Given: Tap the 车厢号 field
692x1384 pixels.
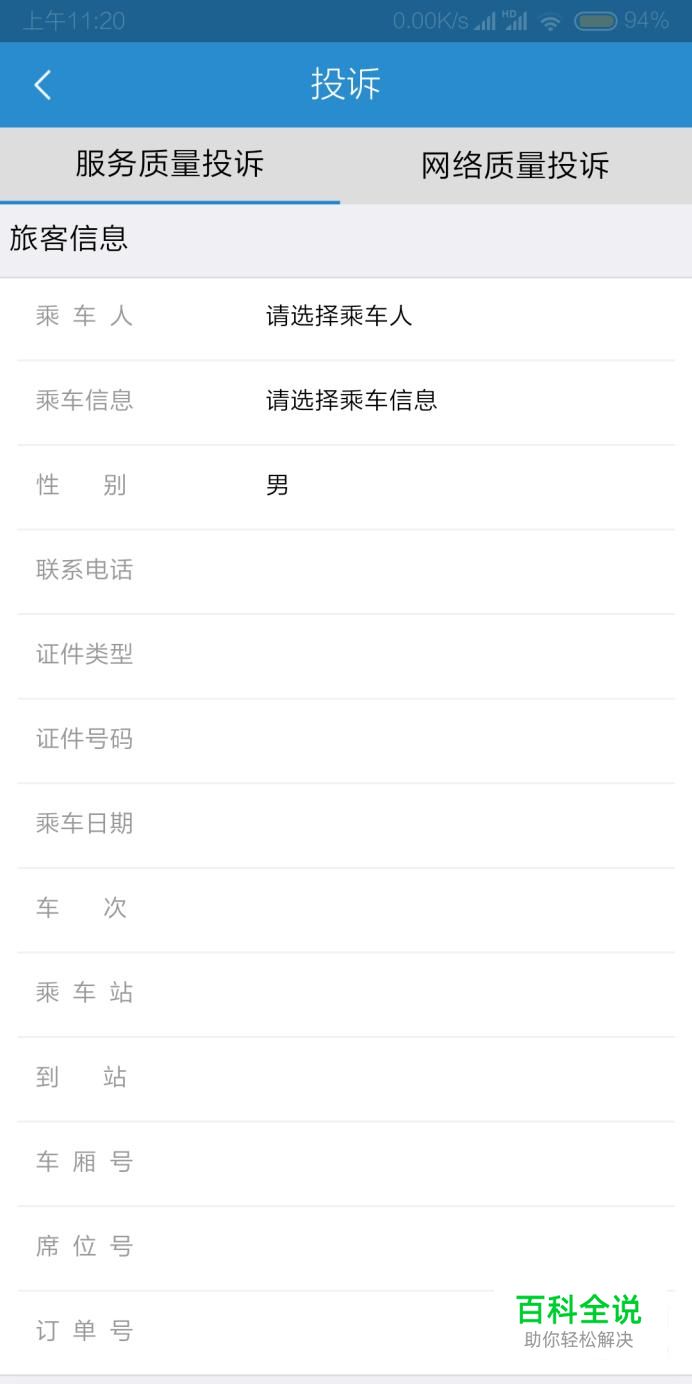Looking at the screenshot, I should [x=346, y=1163].
